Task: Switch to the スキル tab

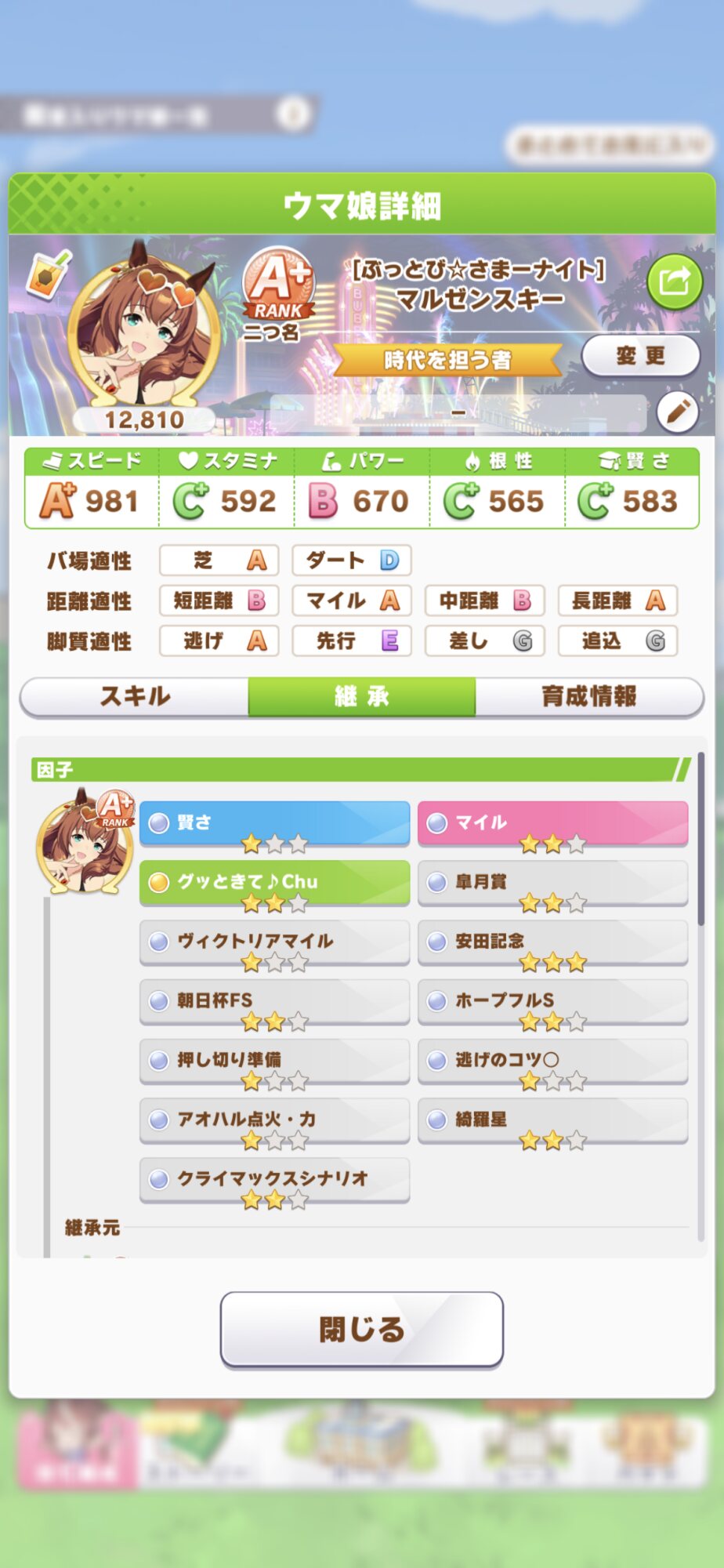Action: pyautogui.click(x=135, y=697)
